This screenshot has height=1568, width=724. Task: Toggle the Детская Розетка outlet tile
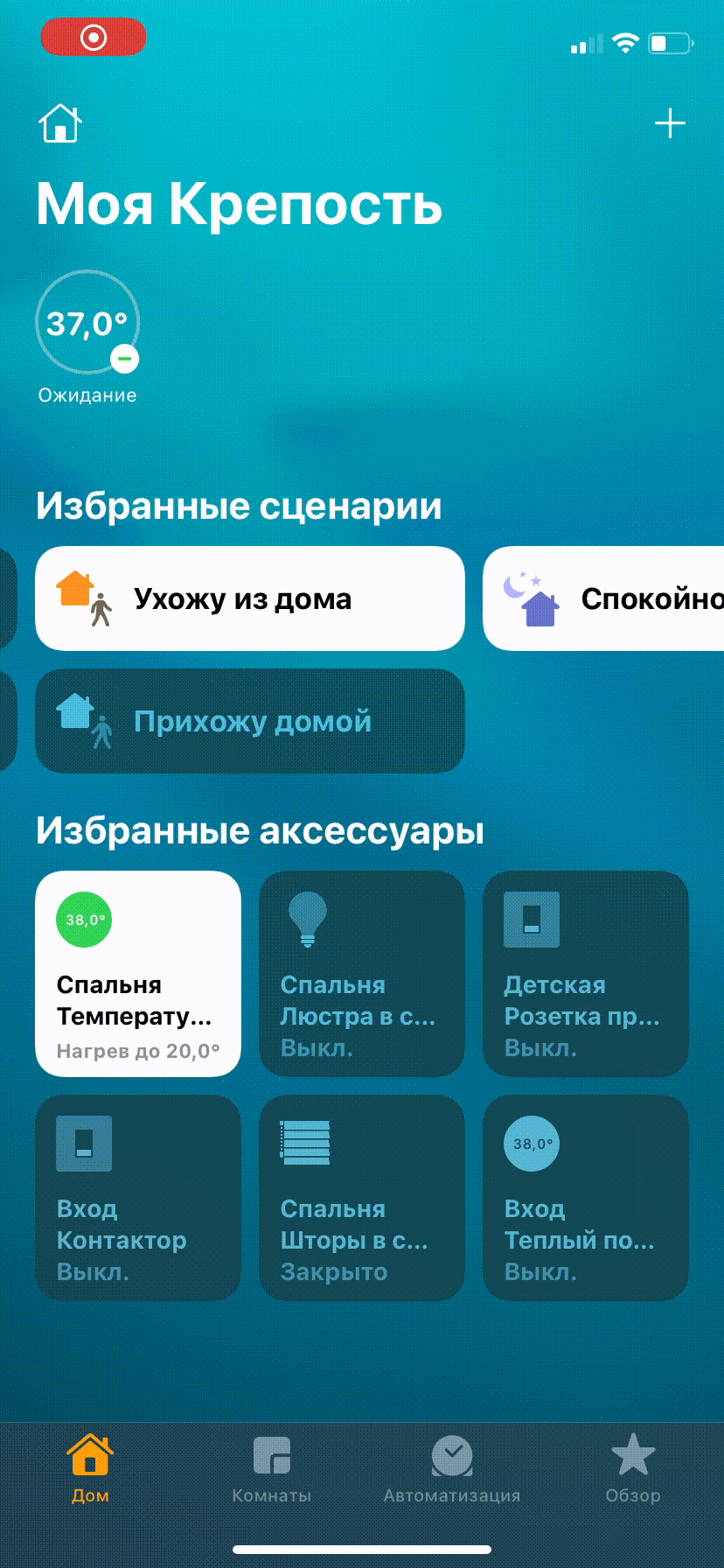[586, 973]
